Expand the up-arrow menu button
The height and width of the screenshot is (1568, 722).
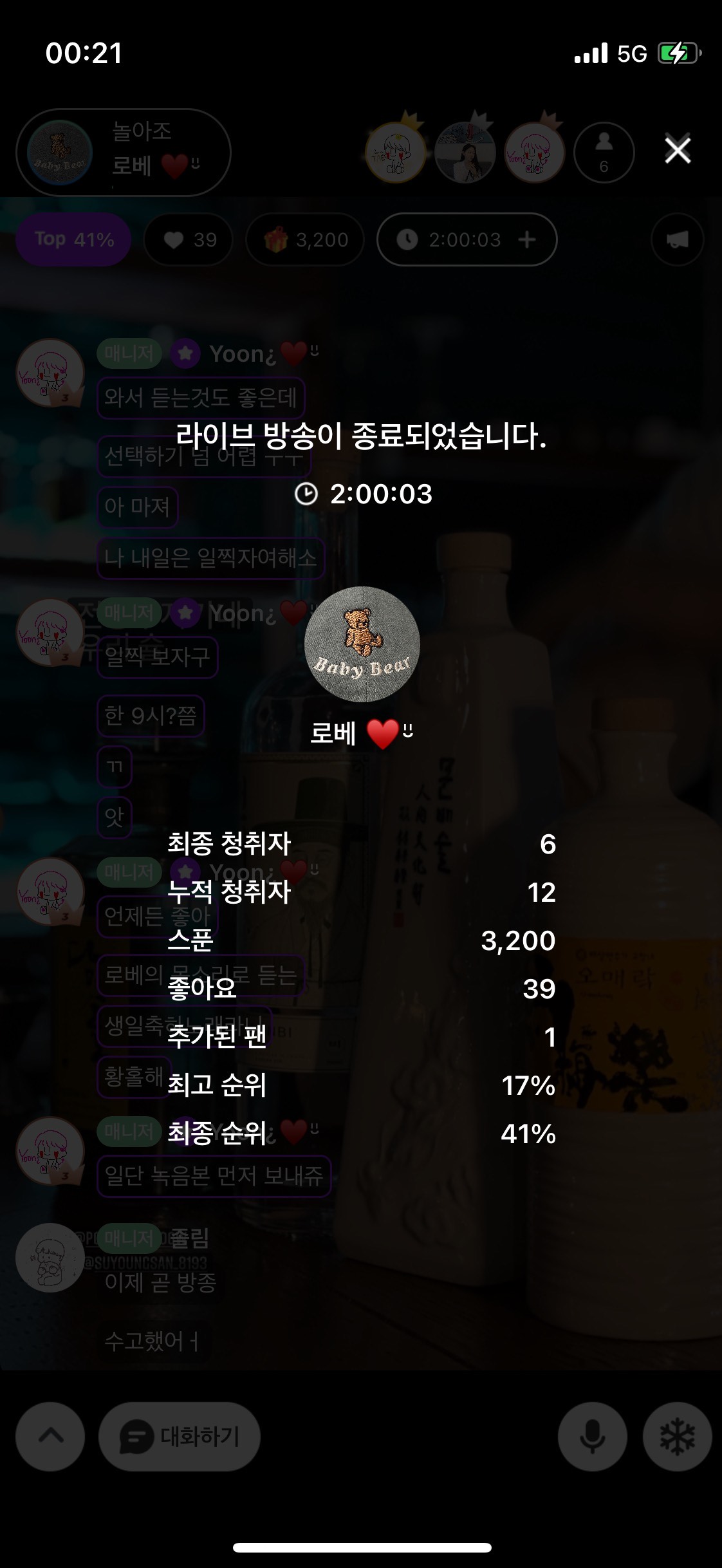point(51,1436)
